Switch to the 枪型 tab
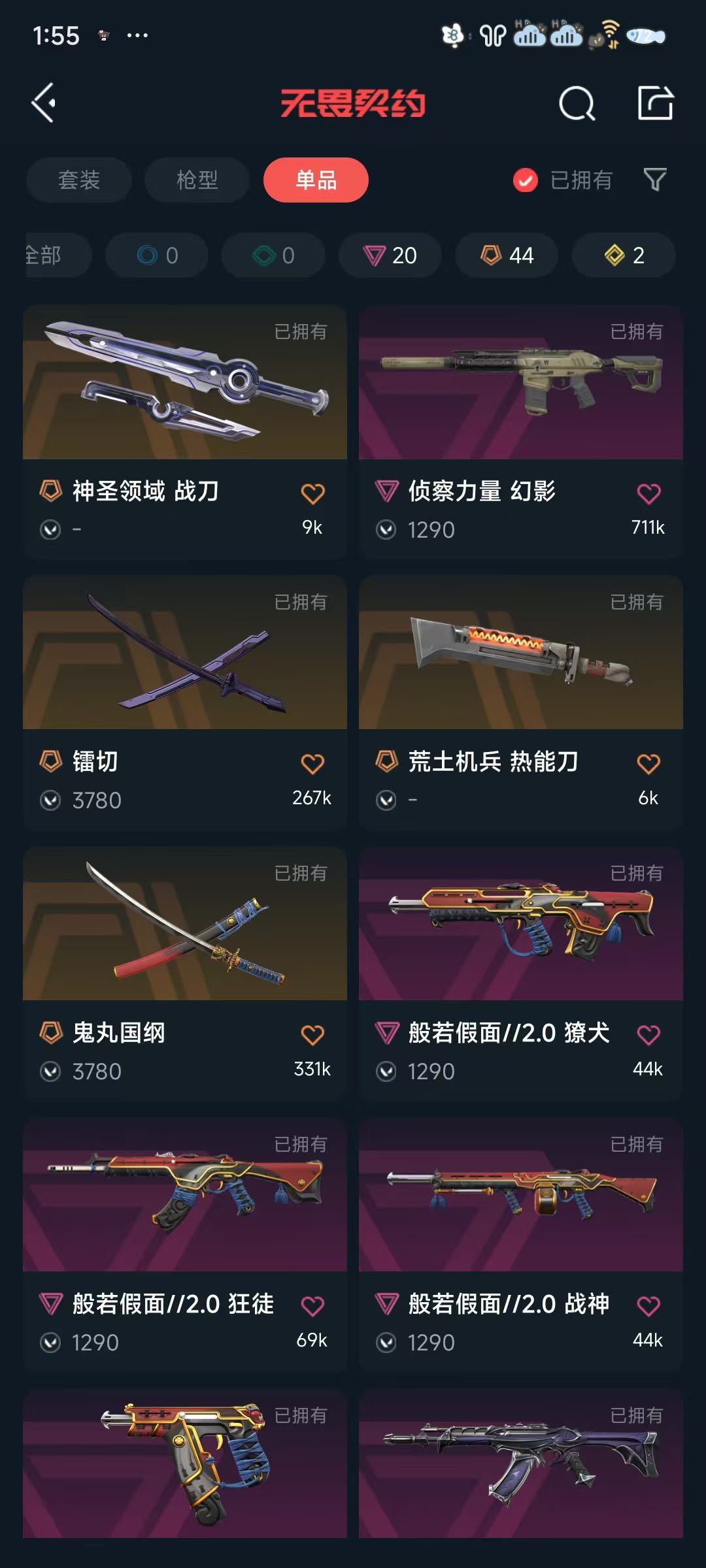Viewport: 706px width, 1568px height. 197,180
